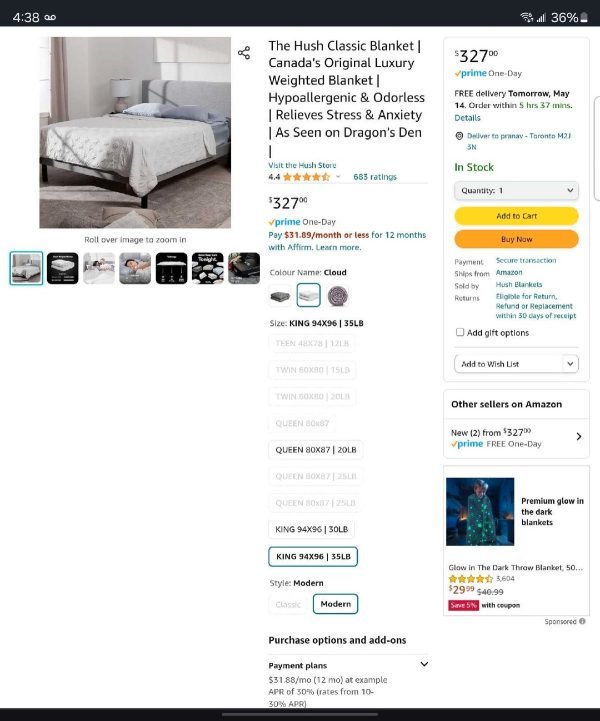Open the 683 ratings link

(x=375, y=177)
